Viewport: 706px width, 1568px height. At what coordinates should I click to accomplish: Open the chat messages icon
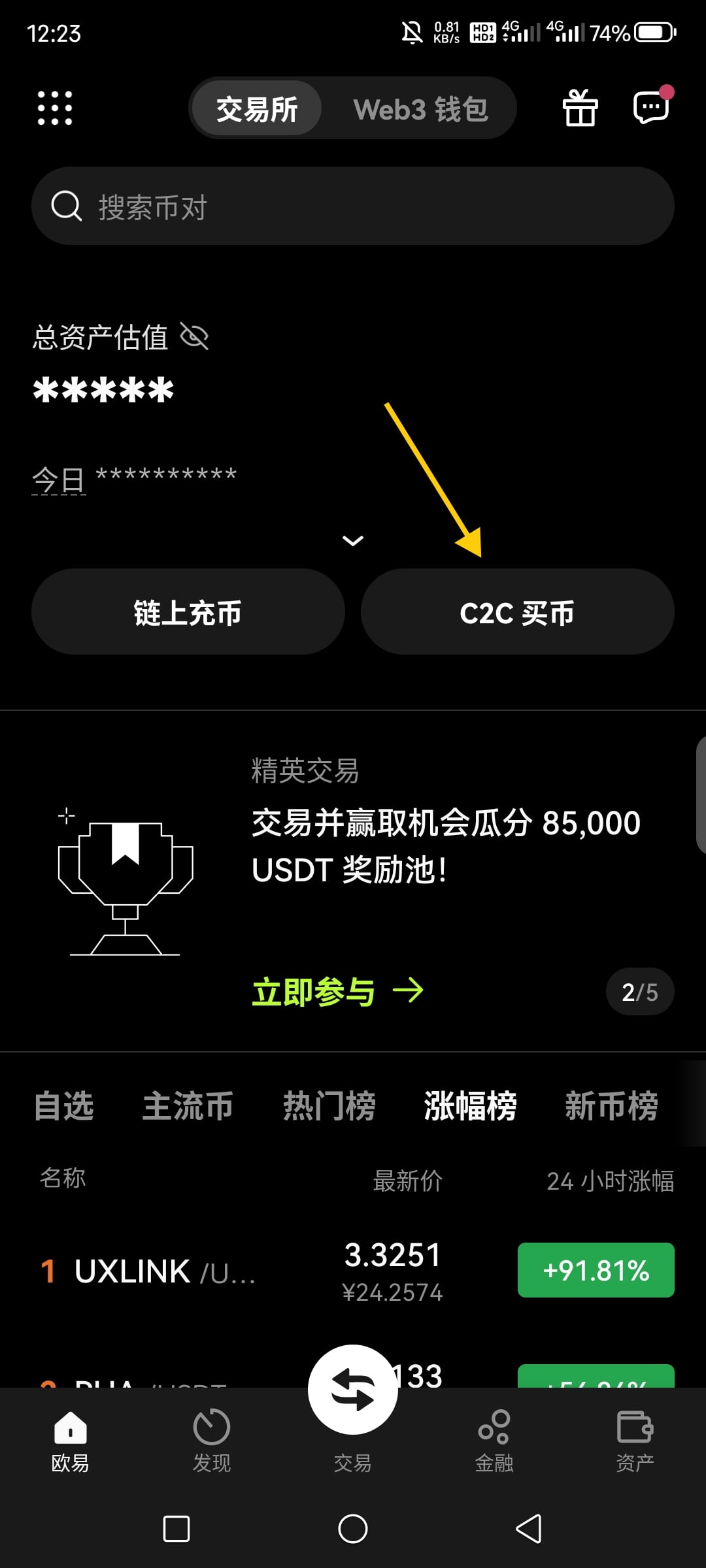point(650,108)
